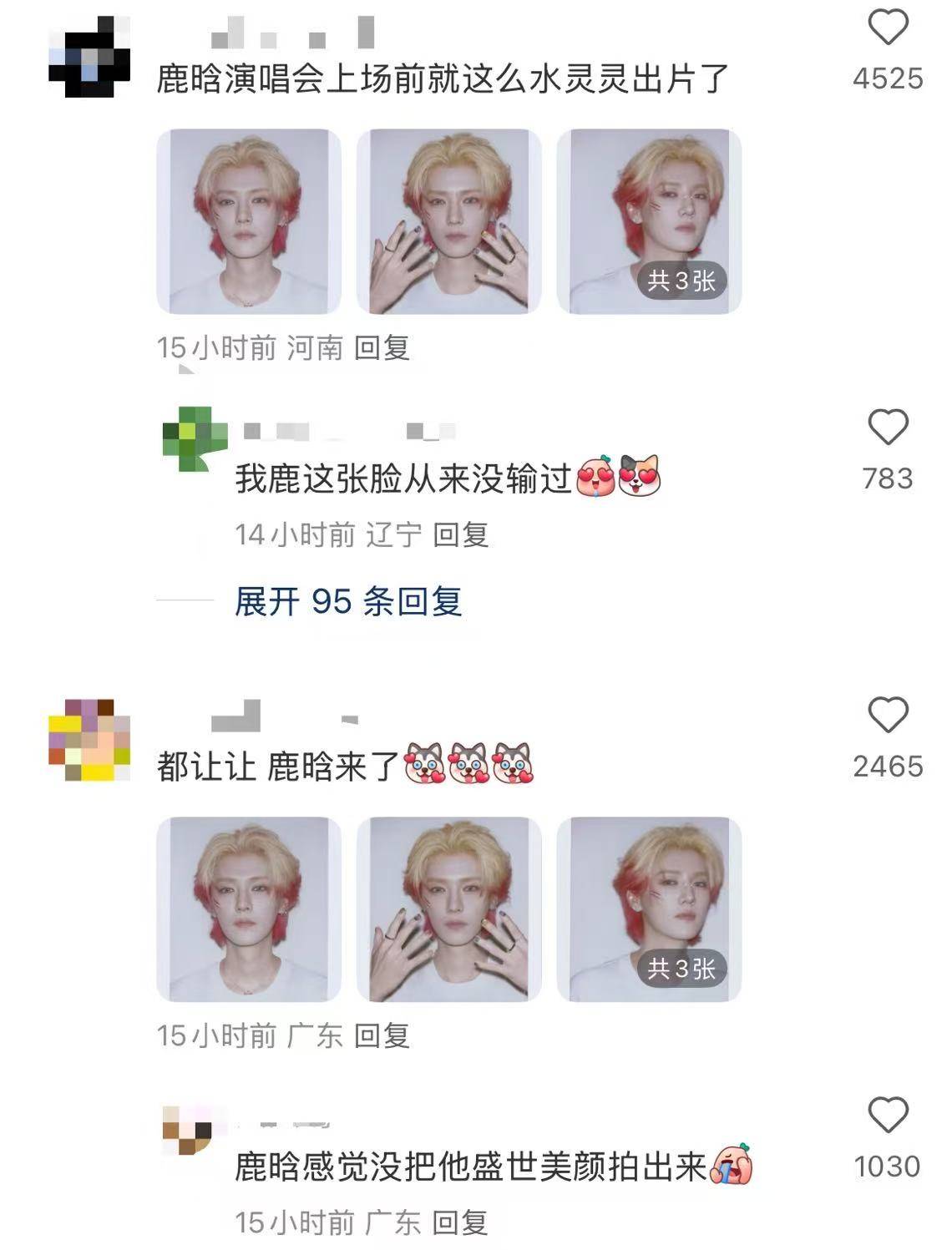Like the comment with 2465 likes
This screenshot has height=1250, width=952.
click(888, 716)
